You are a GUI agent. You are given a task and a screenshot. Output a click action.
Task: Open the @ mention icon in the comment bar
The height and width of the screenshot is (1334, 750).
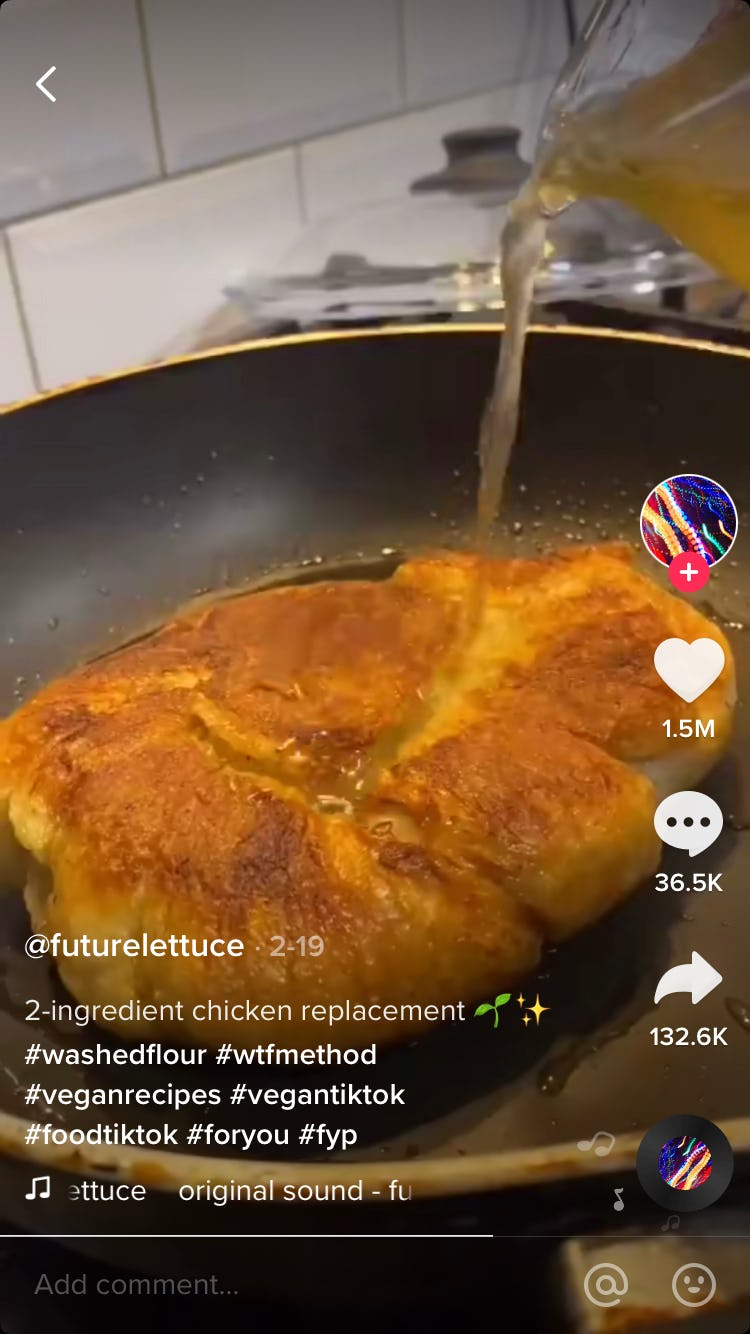click(607, 1285)
